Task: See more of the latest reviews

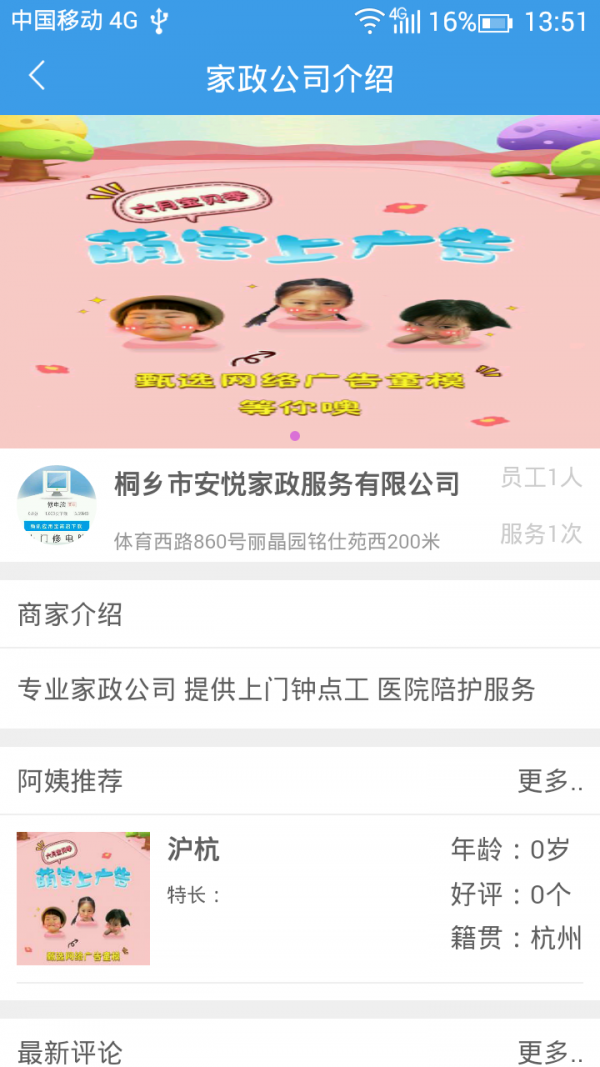Action: point(549,1051)
